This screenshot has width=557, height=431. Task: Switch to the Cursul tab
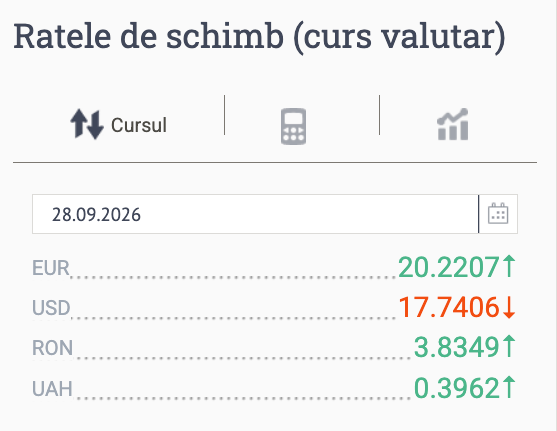tap(119, 125)
